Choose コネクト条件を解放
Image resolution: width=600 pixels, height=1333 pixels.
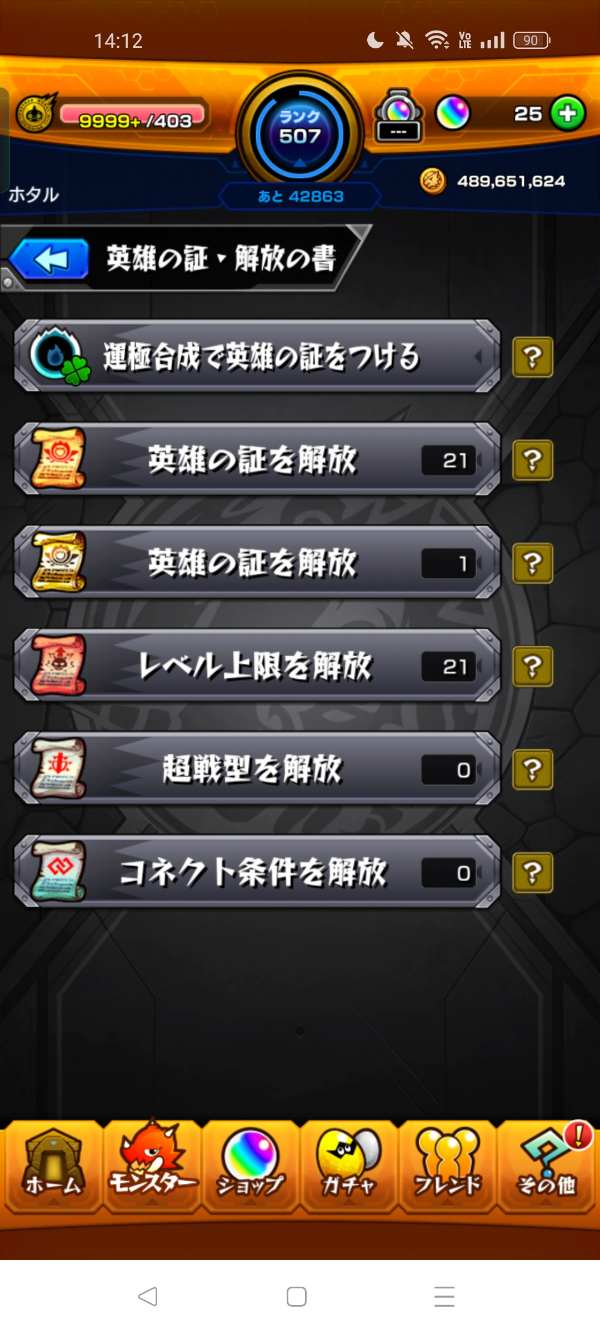point(257,872)
